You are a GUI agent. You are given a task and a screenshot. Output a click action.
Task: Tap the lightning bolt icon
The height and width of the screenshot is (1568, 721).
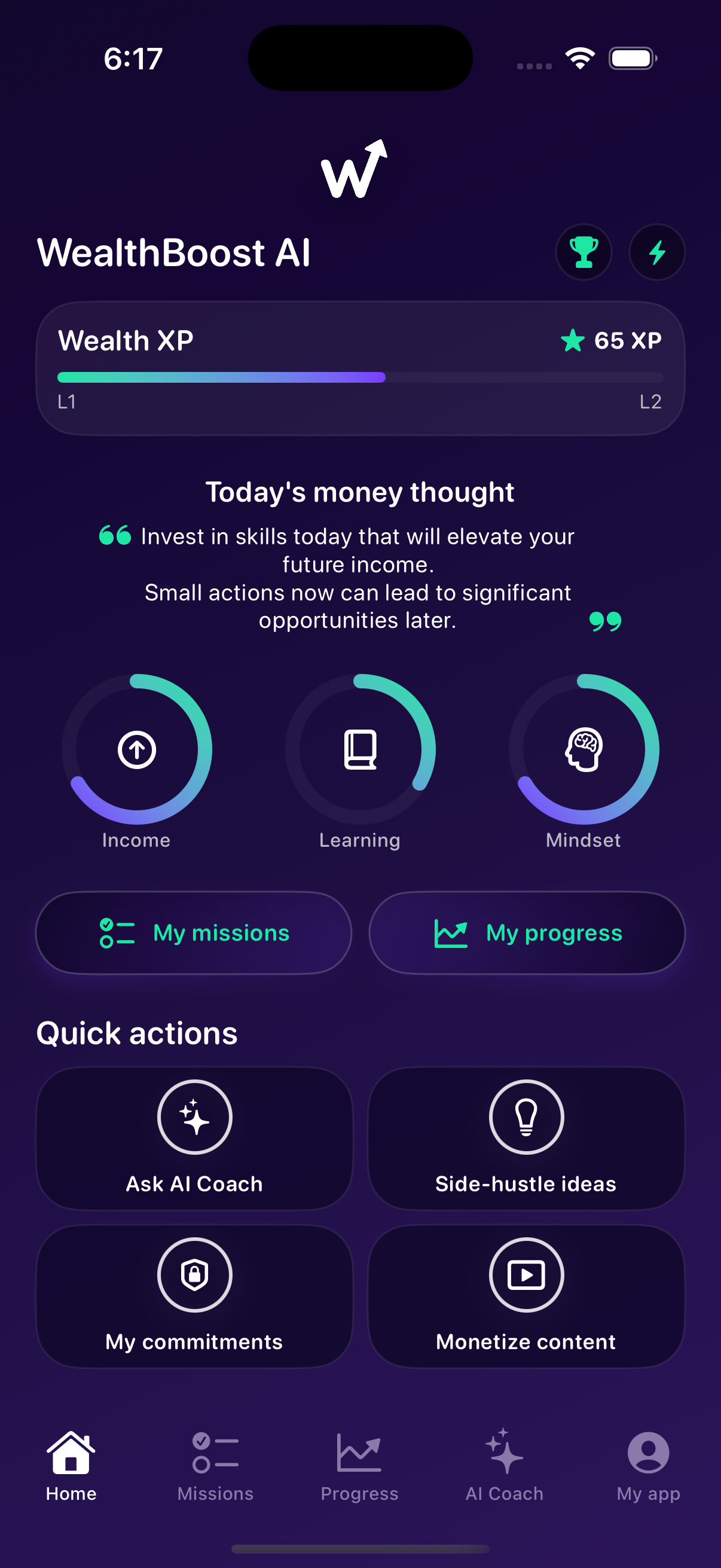point(656,252)
